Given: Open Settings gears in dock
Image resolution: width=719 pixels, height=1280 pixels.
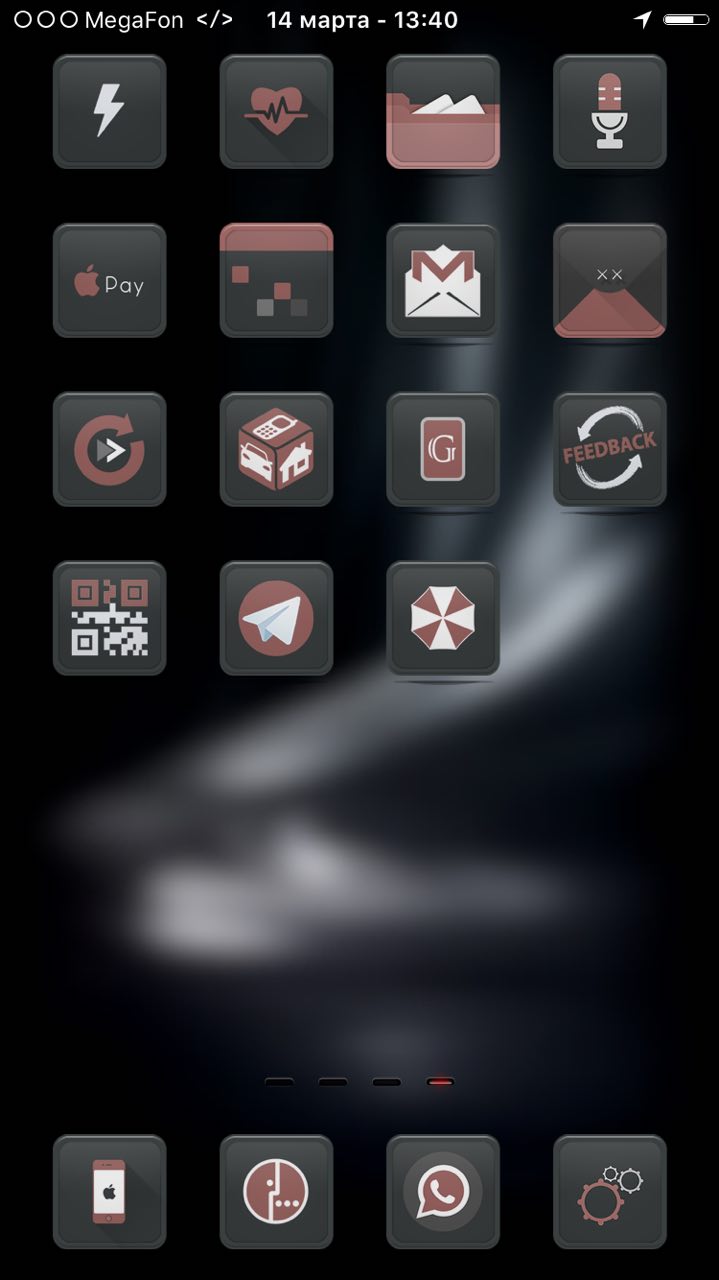Looking at the screenshot, I should 609,1191.
